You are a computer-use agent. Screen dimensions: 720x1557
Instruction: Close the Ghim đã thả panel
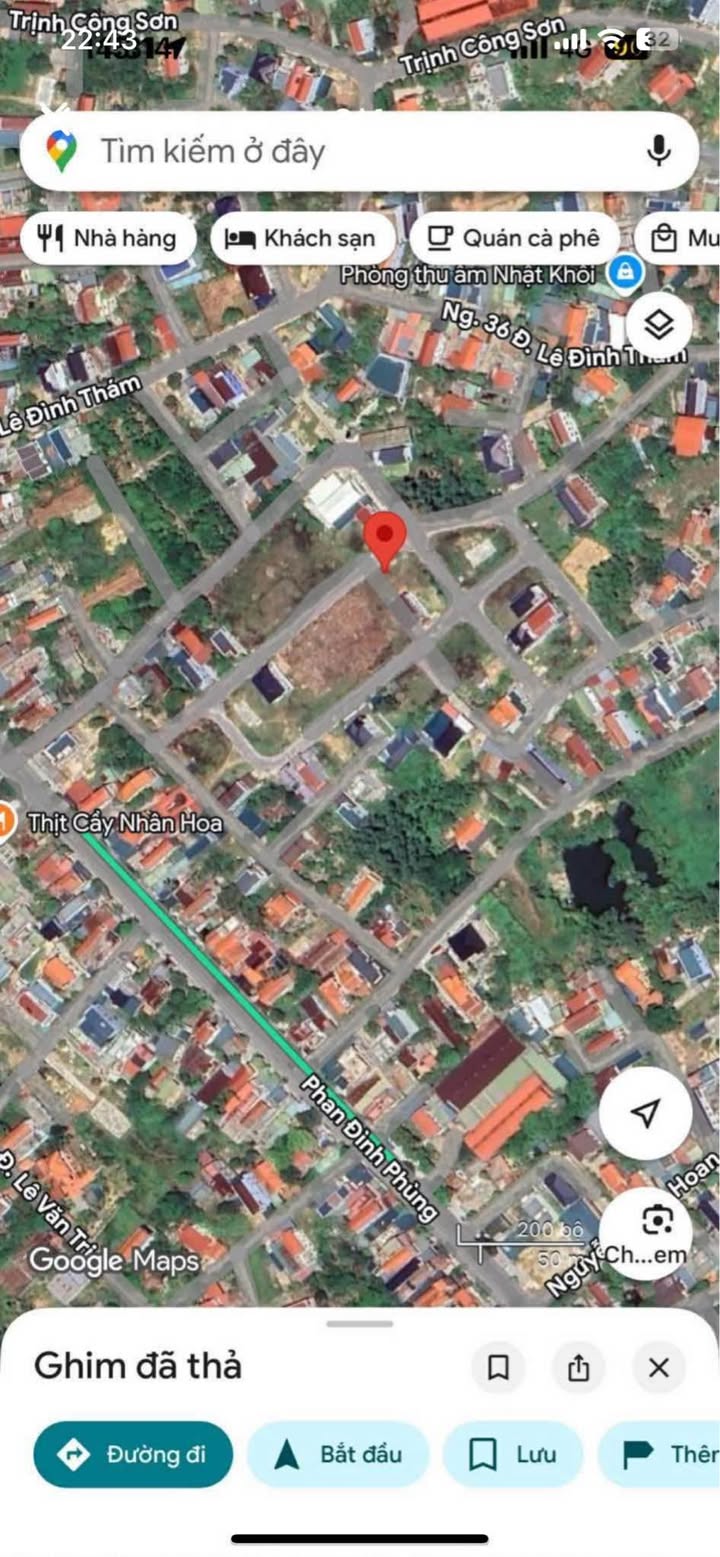658,1367
